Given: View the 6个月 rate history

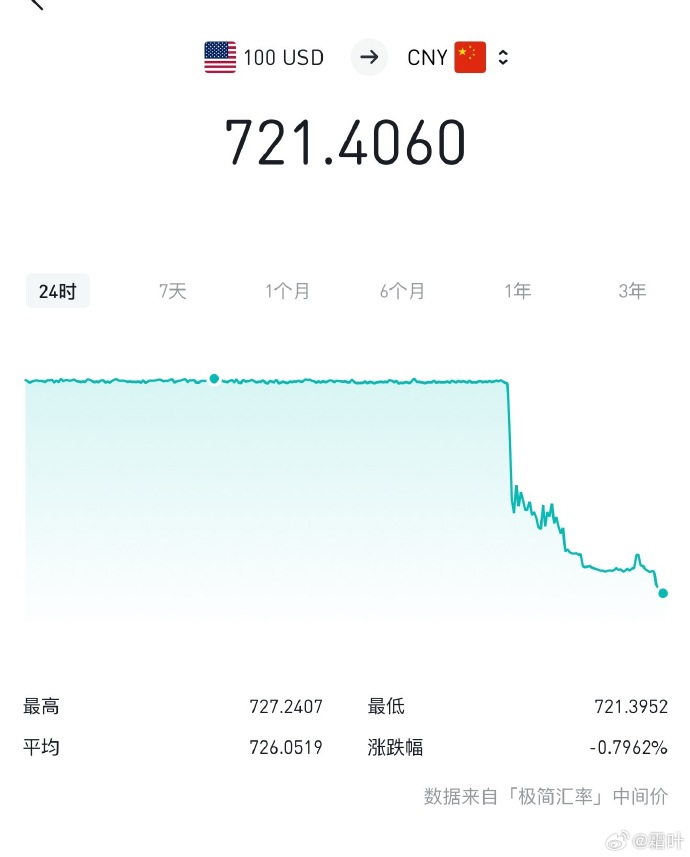Looking at the screenshot, I should tap(402, 291).
